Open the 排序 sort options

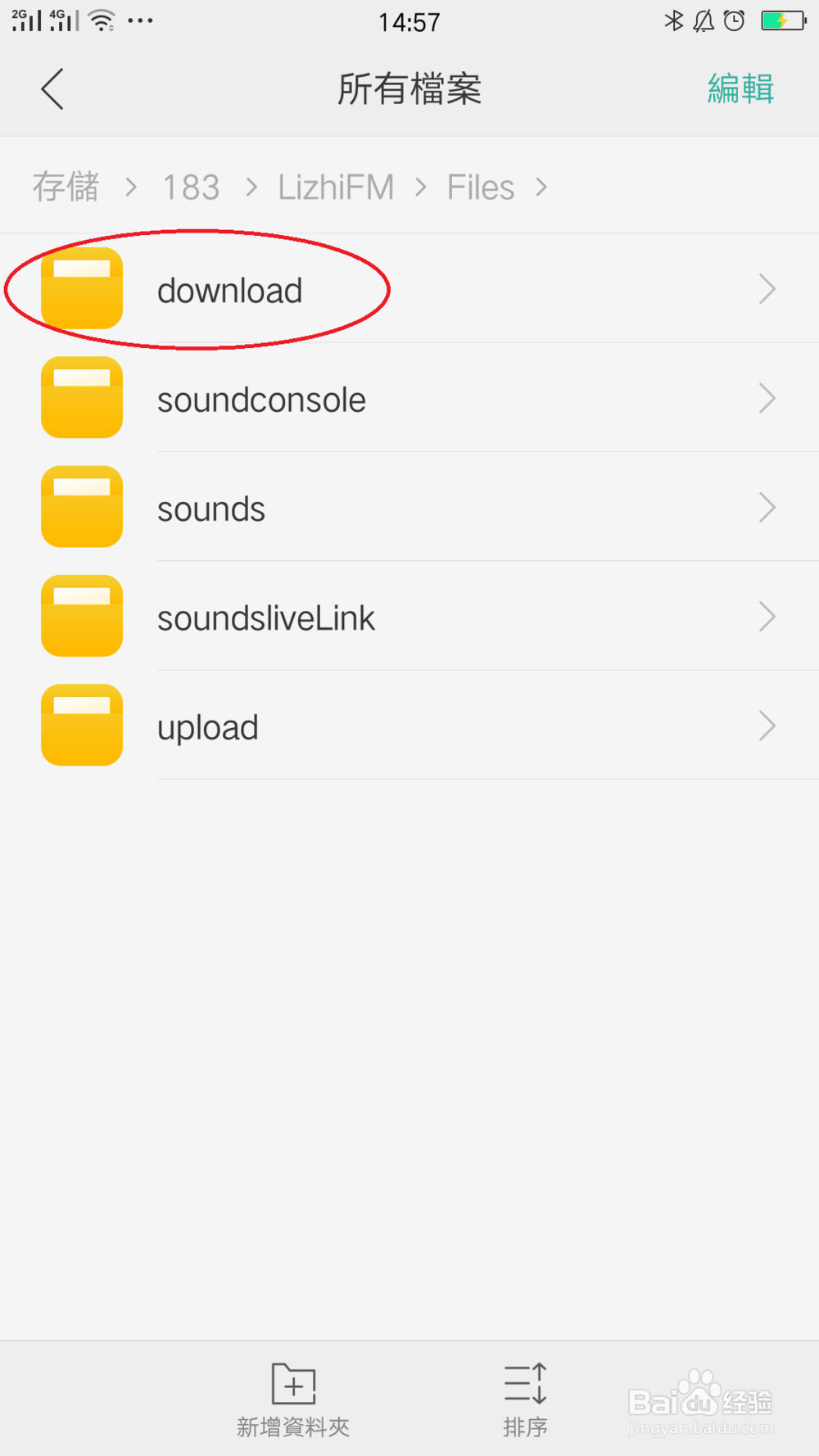pos(525,1399)
